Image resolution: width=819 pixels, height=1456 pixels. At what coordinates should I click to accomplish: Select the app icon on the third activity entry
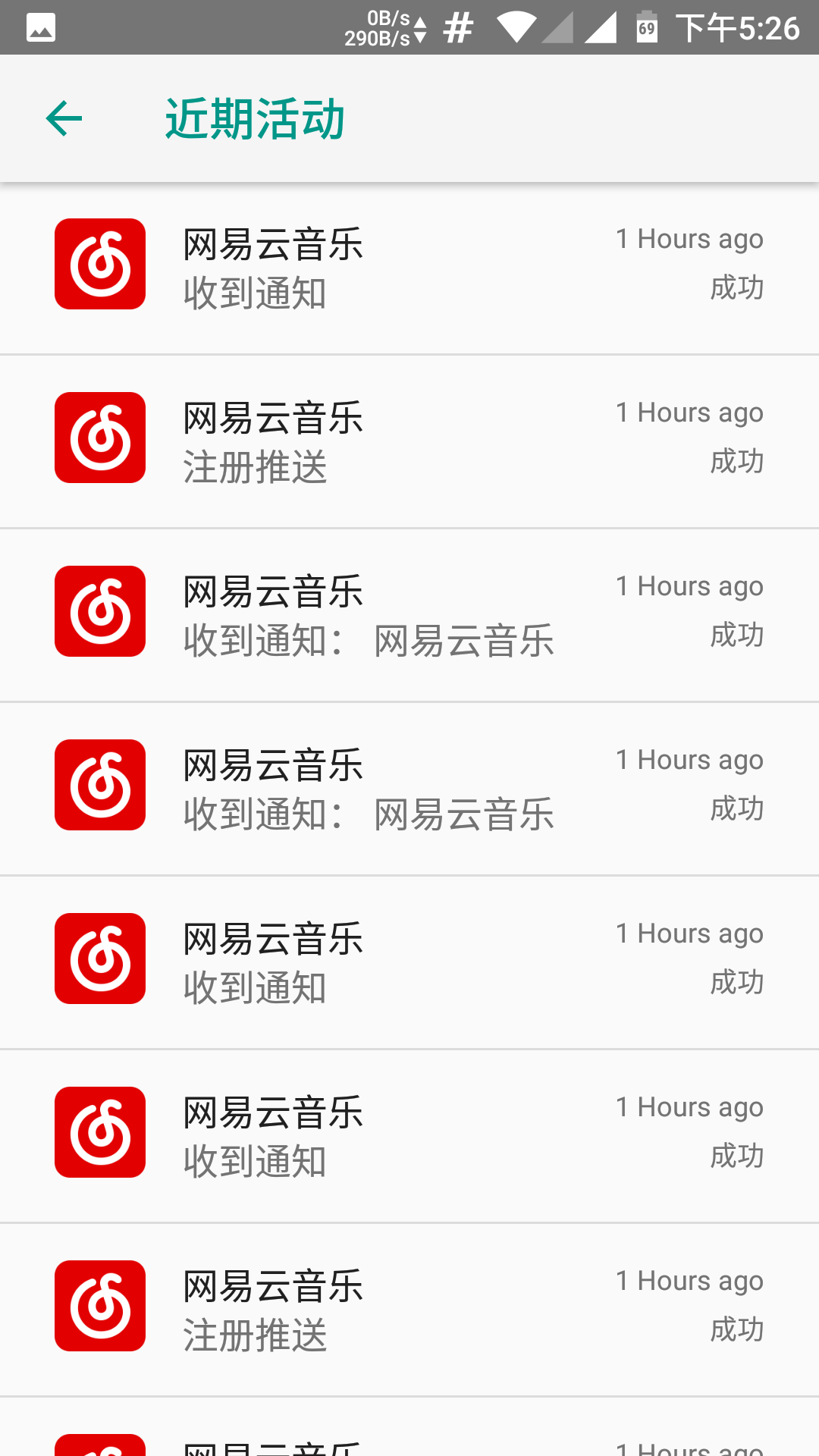tap(99, 611)
